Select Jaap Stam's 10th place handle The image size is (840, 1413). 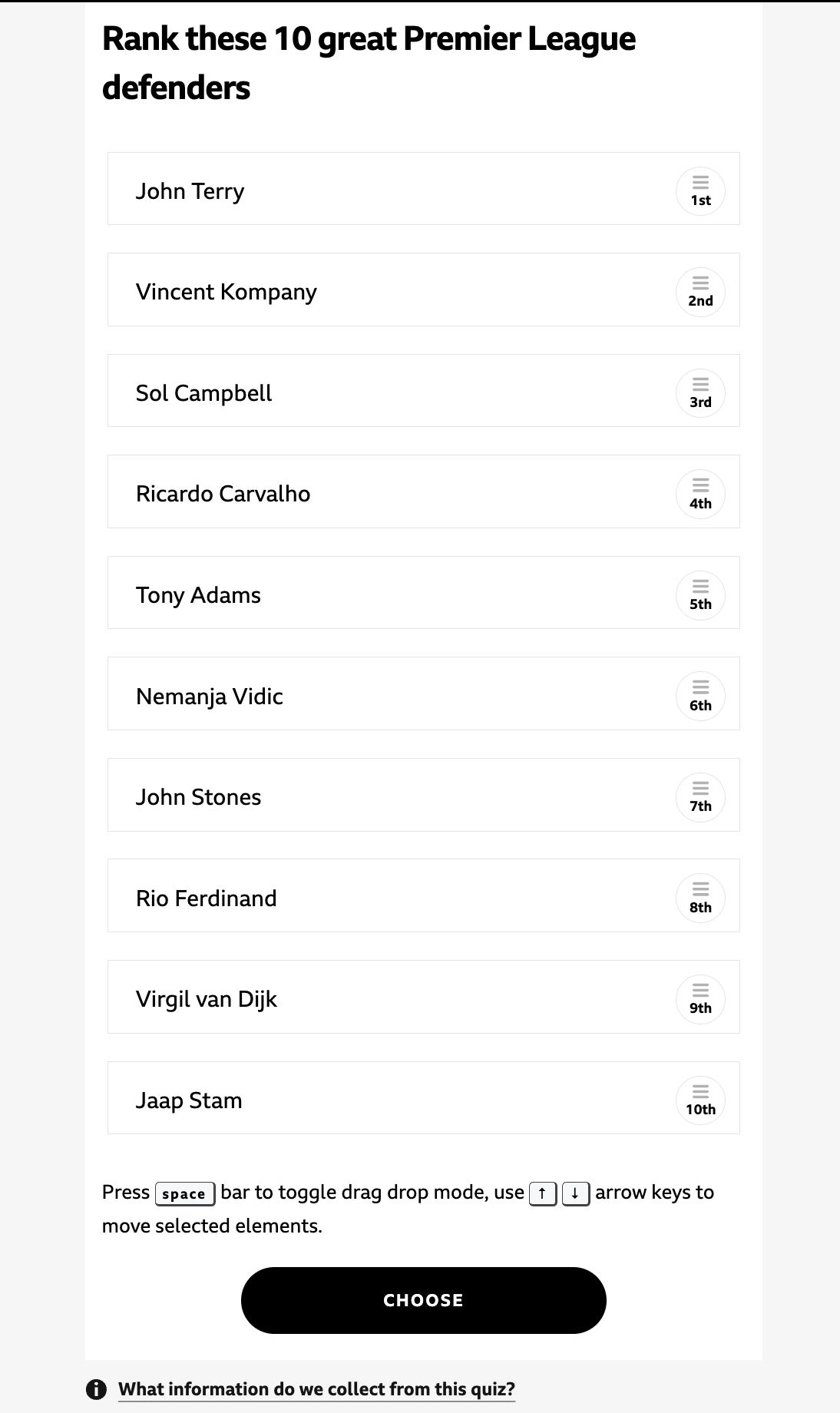click(700, 1100)
